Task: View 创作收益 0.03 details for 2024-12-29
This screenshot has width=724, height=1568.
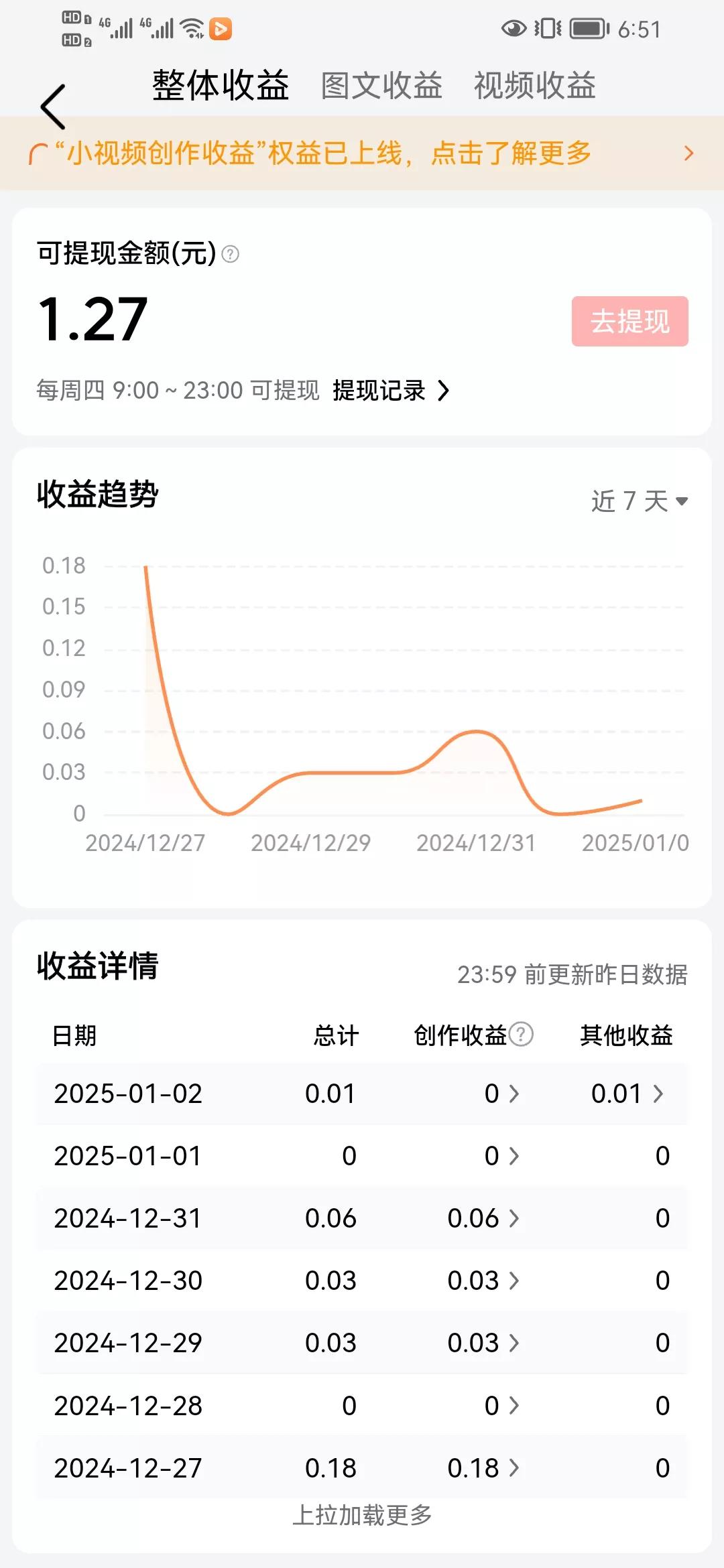Action: (483, 1343)
